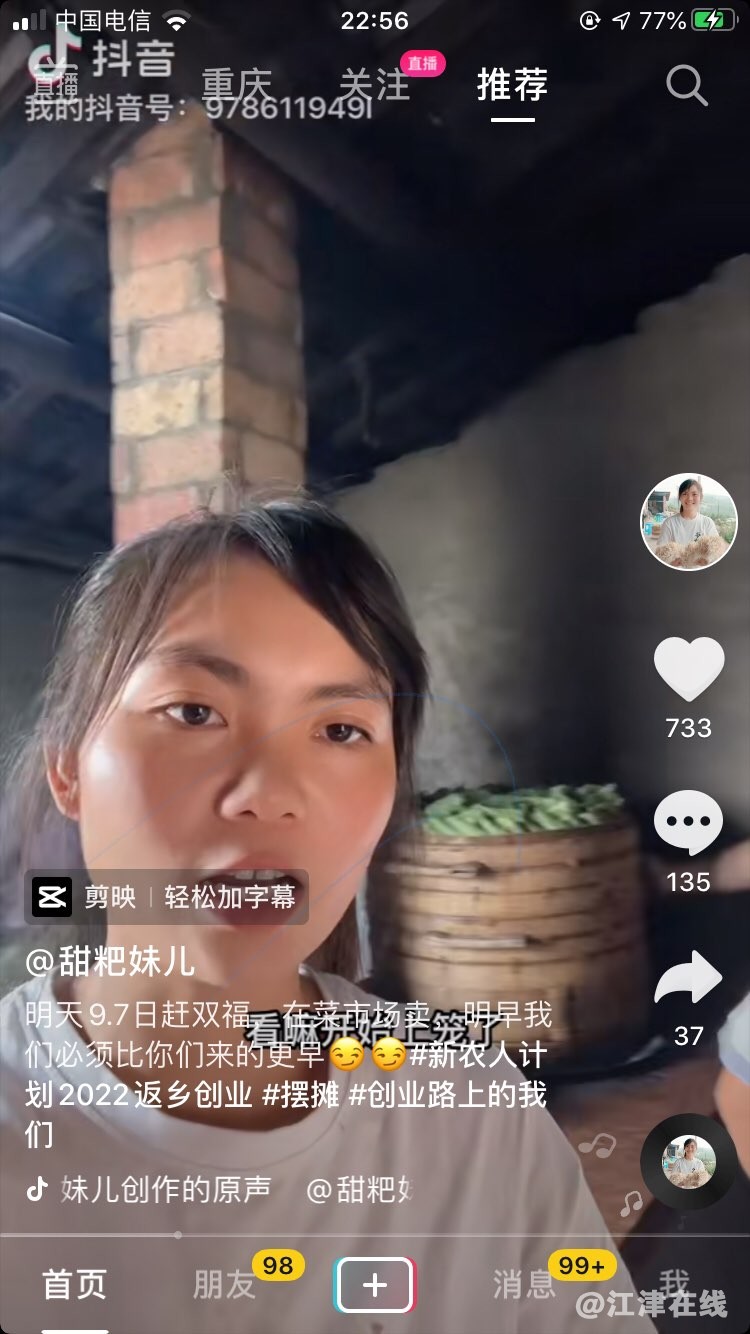The image size is (750, 1334).
Task: Open the #摆摊 hashtag
Action: click(x=300, y=1094)
